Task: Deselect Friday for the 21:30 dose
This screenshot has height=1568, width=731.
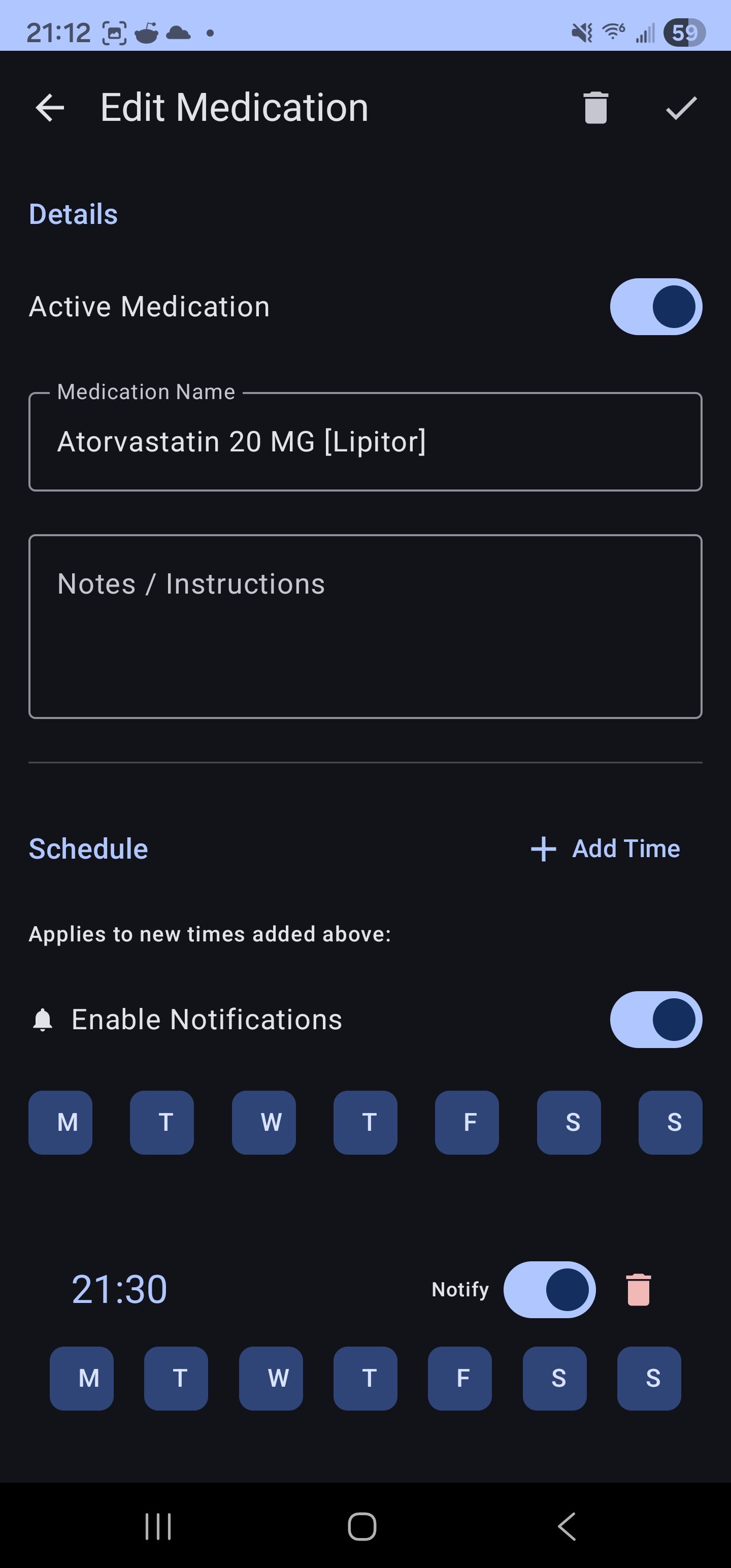Action: 459,1378
